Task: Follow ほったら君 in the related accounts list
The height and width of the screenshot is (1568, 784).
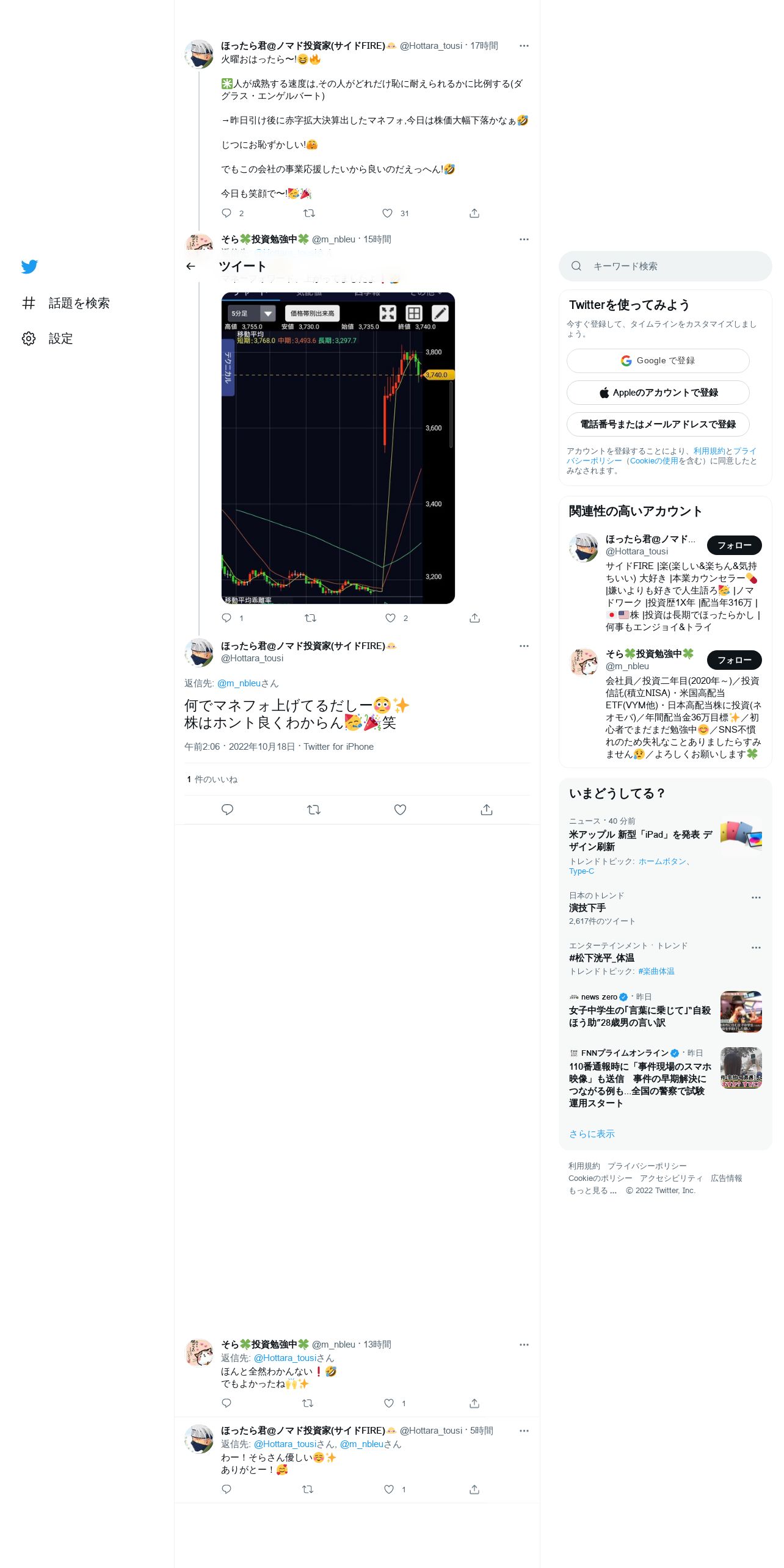Action: tap(734, 545)
